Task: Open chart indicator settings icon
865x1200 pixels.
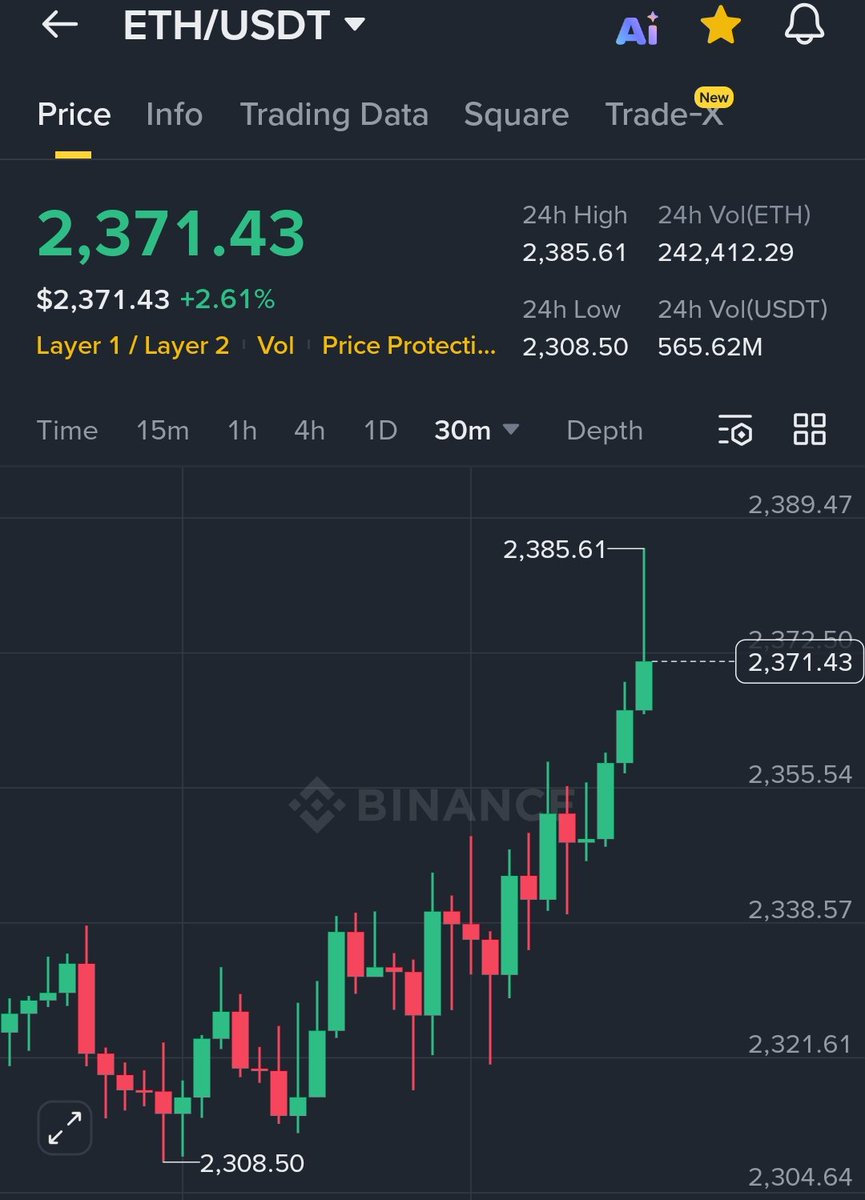Action: click(735, 431)
